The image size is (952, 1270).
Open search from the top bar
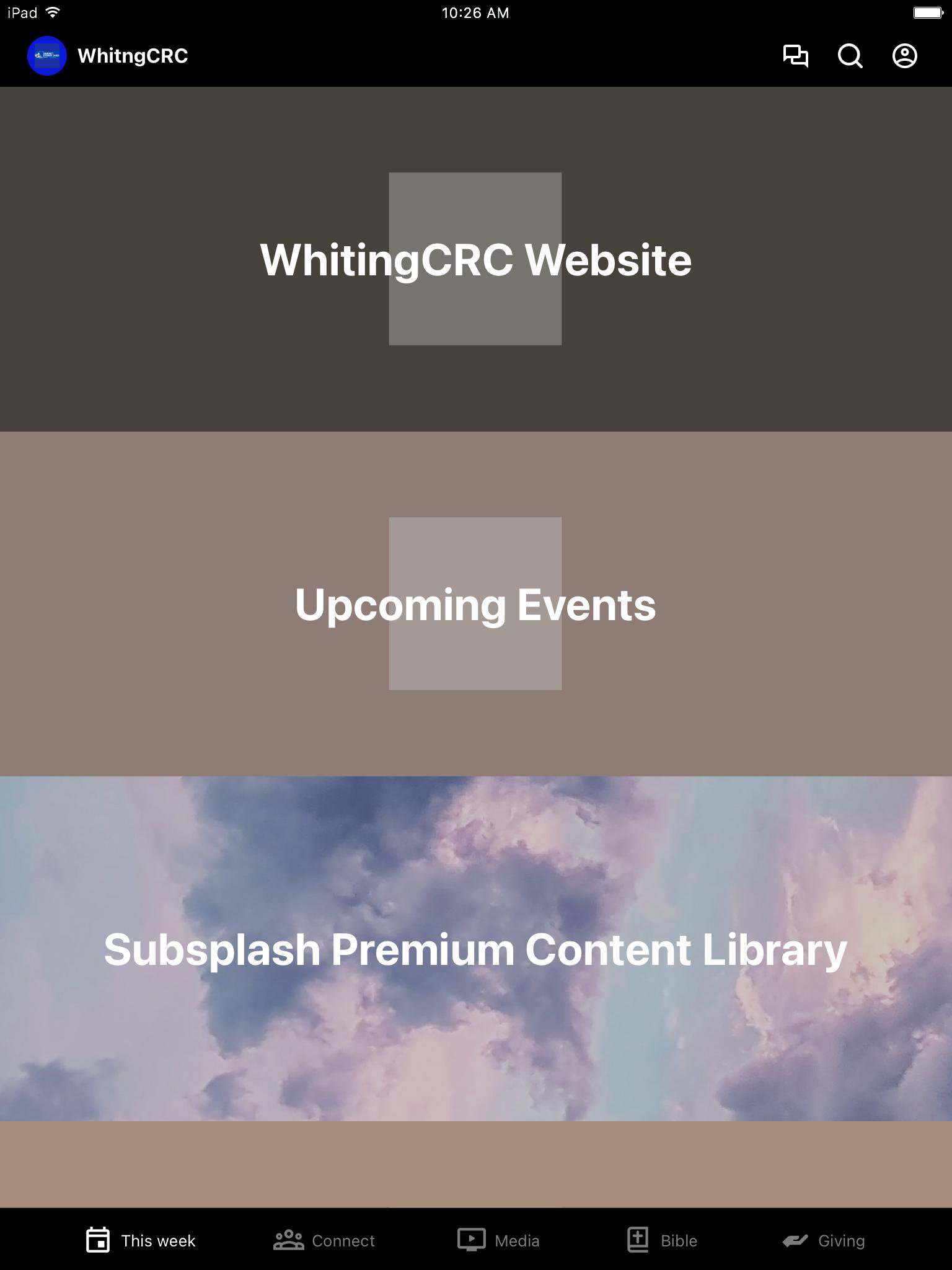click(x=850, y=56)
